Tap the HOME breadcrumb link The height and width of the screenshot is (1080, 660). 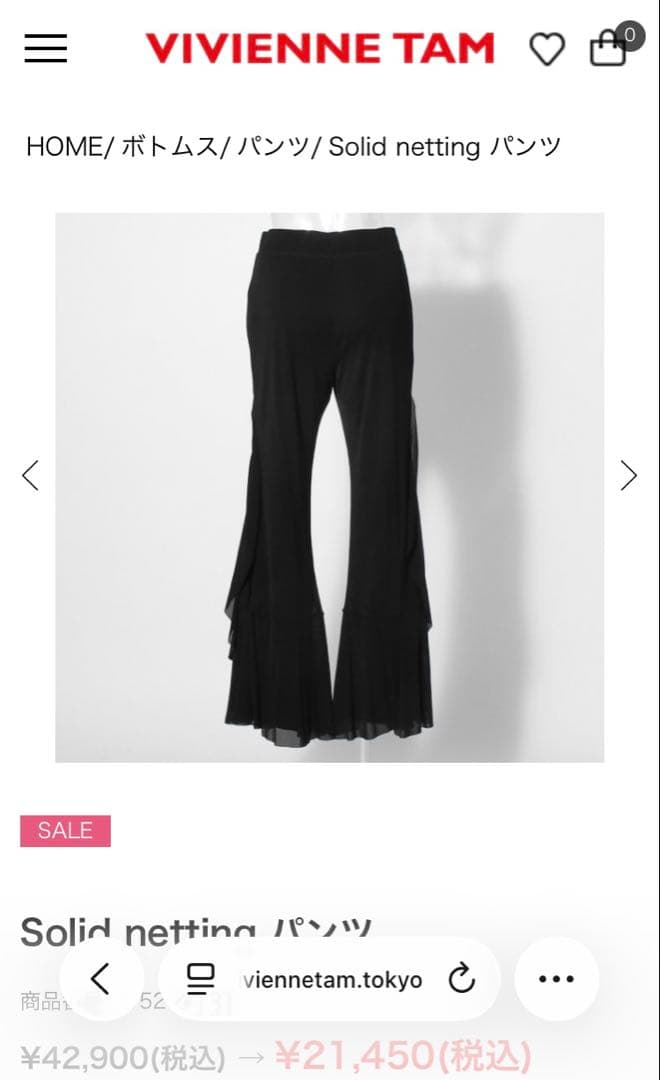point(63,147)
